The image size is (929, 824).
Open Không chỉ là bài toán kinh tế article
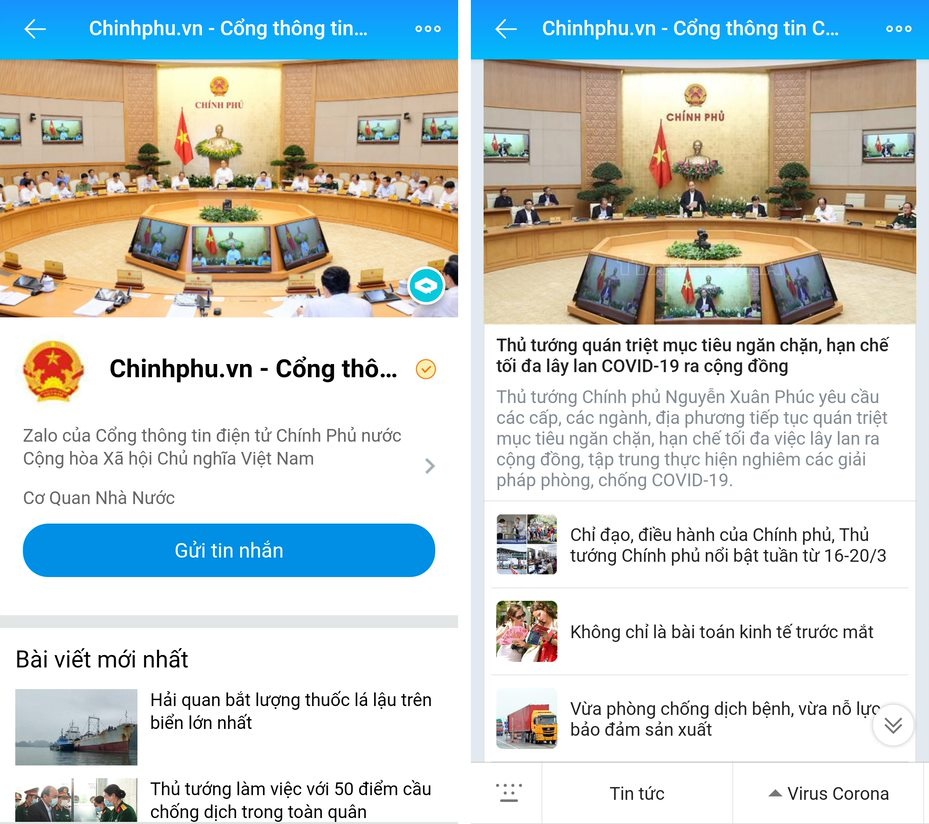[x=721, y=632]
